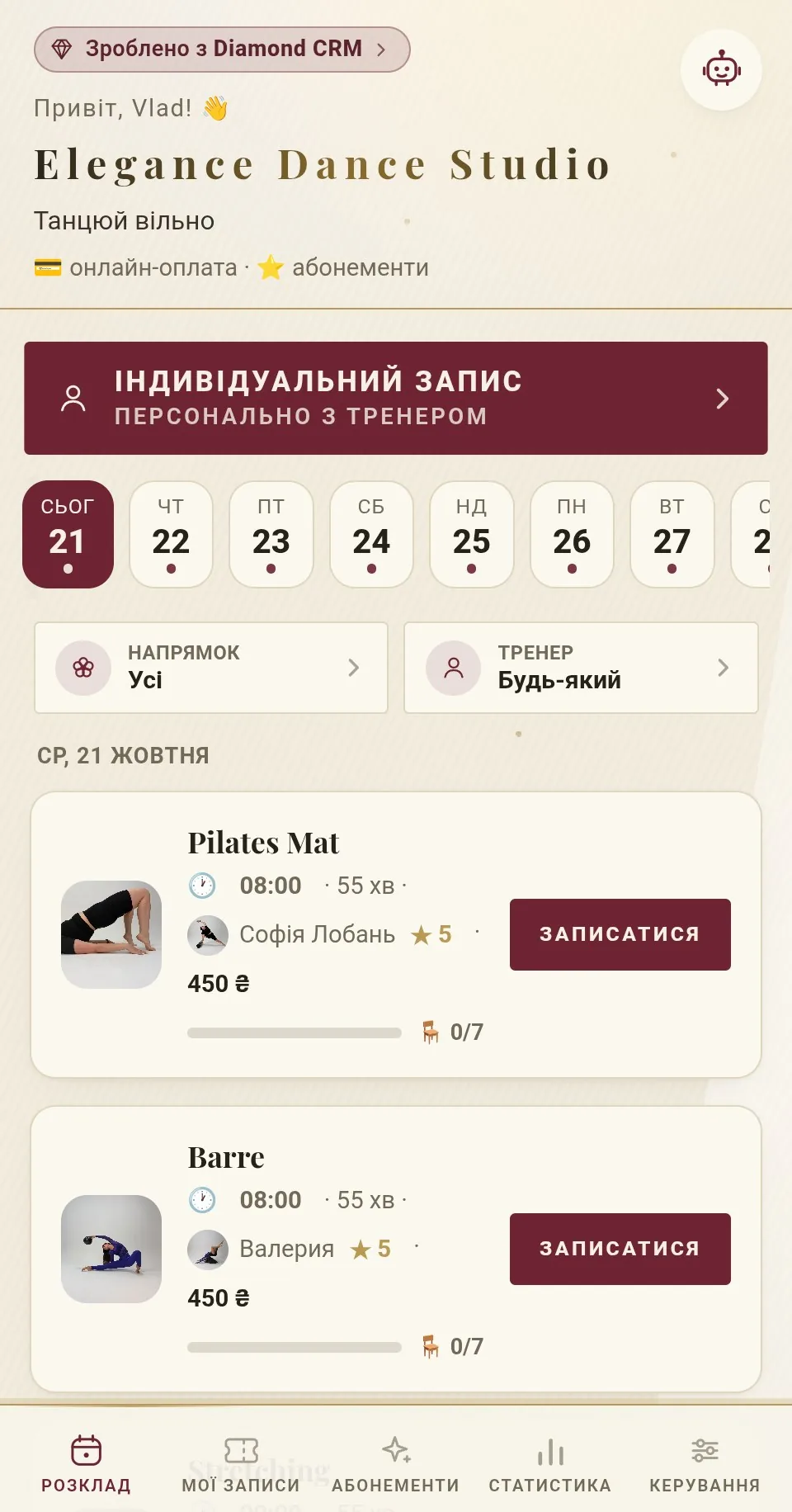This screenshot has width=792, height=1512.
Task: Sign up for the Pilates Mat class
Action: click(x=620, y=934)
